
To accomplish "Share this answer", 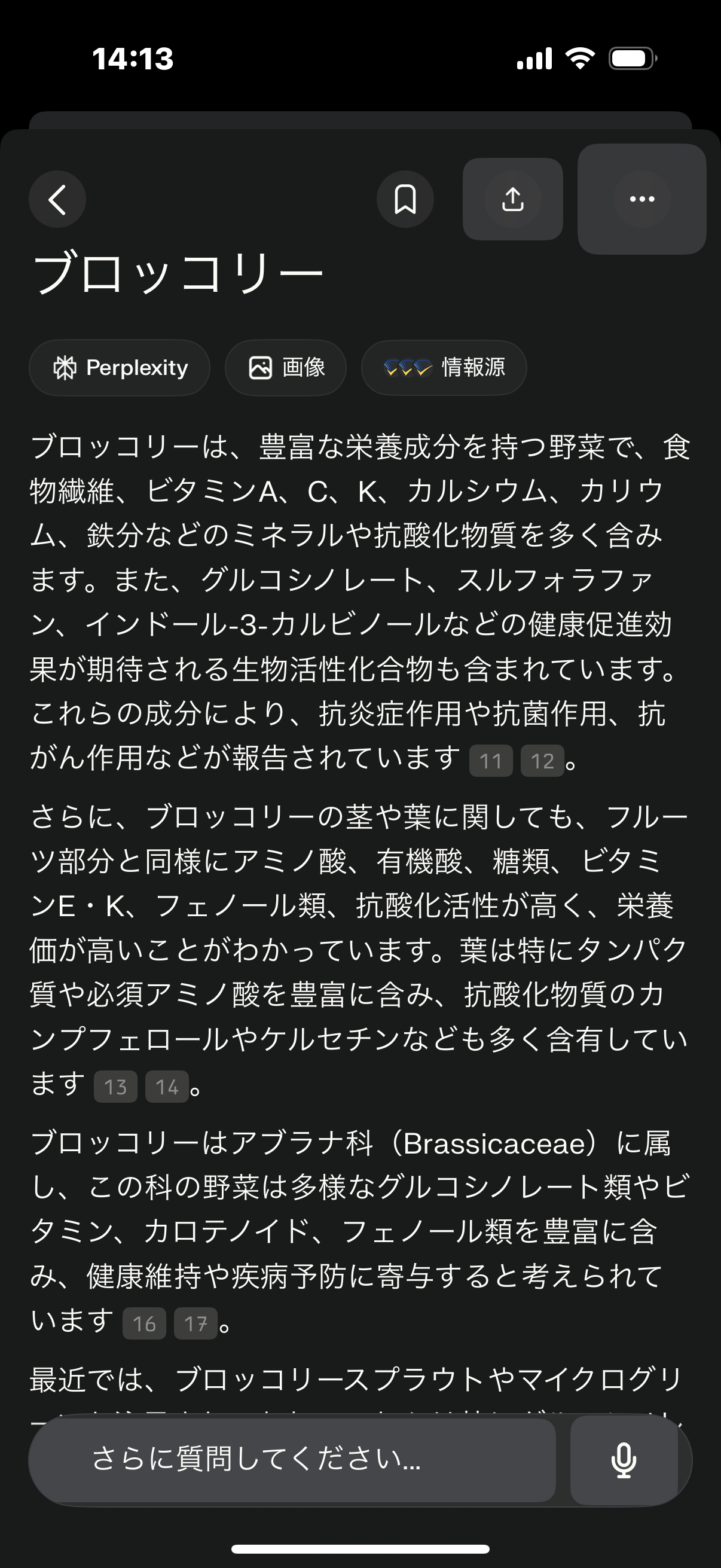I will (x=512, y=199).
